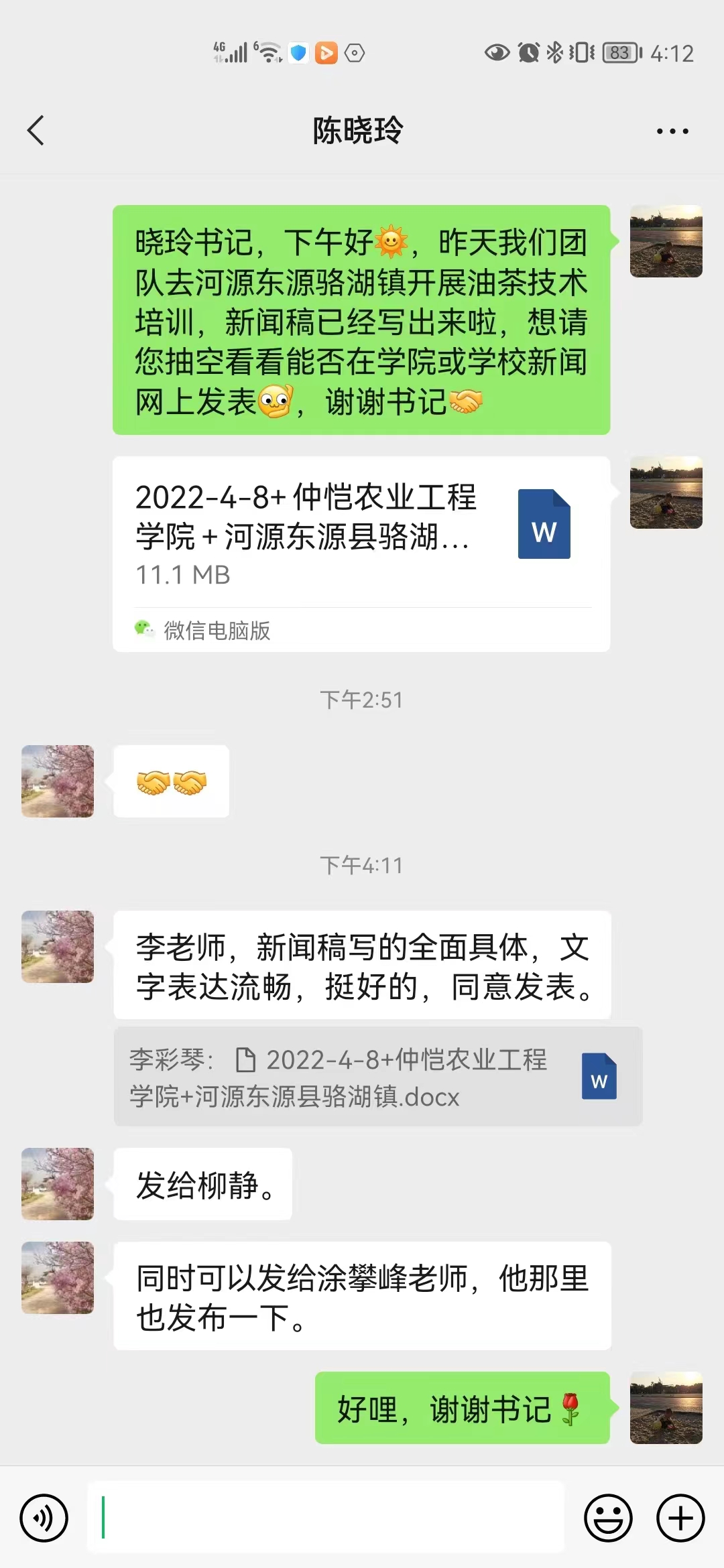Open the emoji sticker panel
Viewport: 724px width, 1568px height.
[x=608, y=1518]
